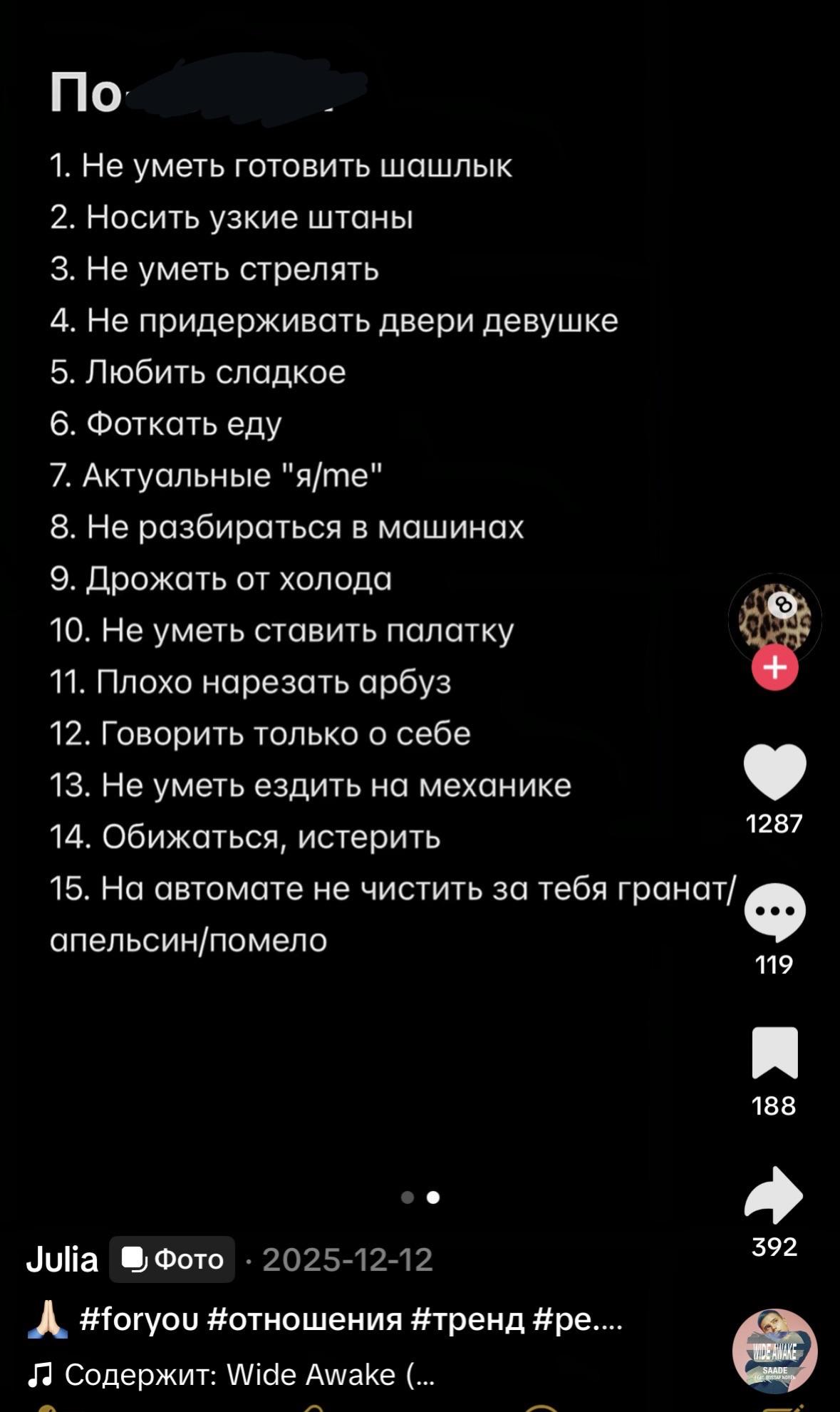Tap the Фото label chip

[x=172, y=1259]
